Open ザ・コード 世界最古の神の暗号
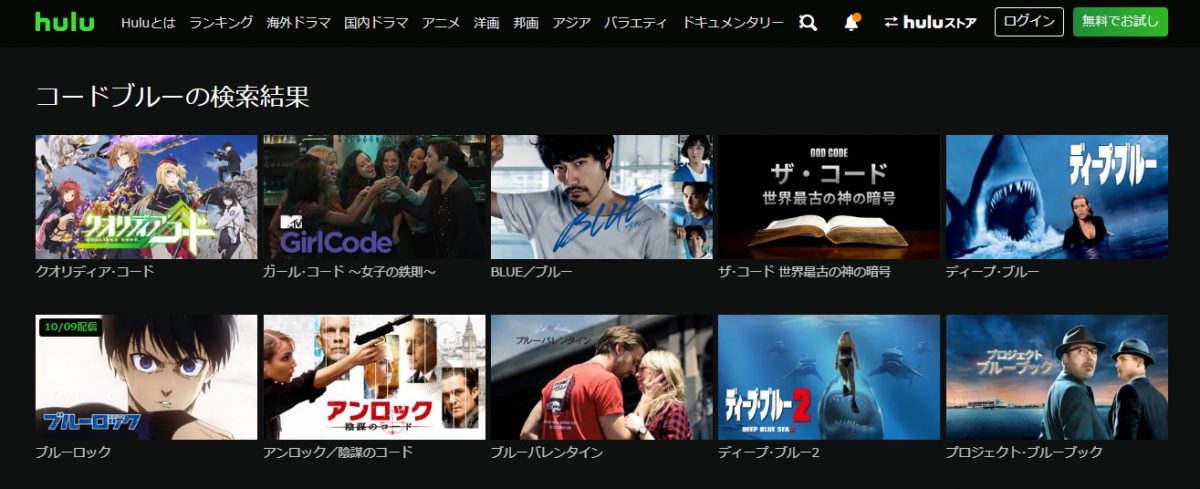Screen dimensions: 1200x489 [829, 197]
